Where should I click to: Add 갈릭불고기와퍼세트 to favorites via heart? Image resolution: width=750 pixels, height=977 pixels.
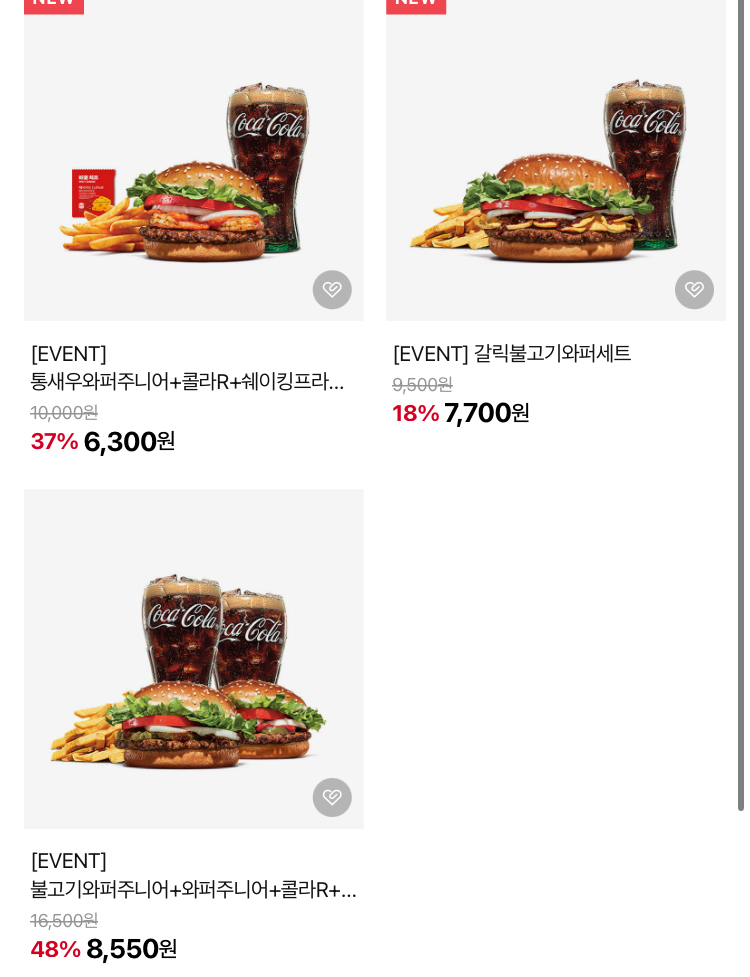click(694, 290)
